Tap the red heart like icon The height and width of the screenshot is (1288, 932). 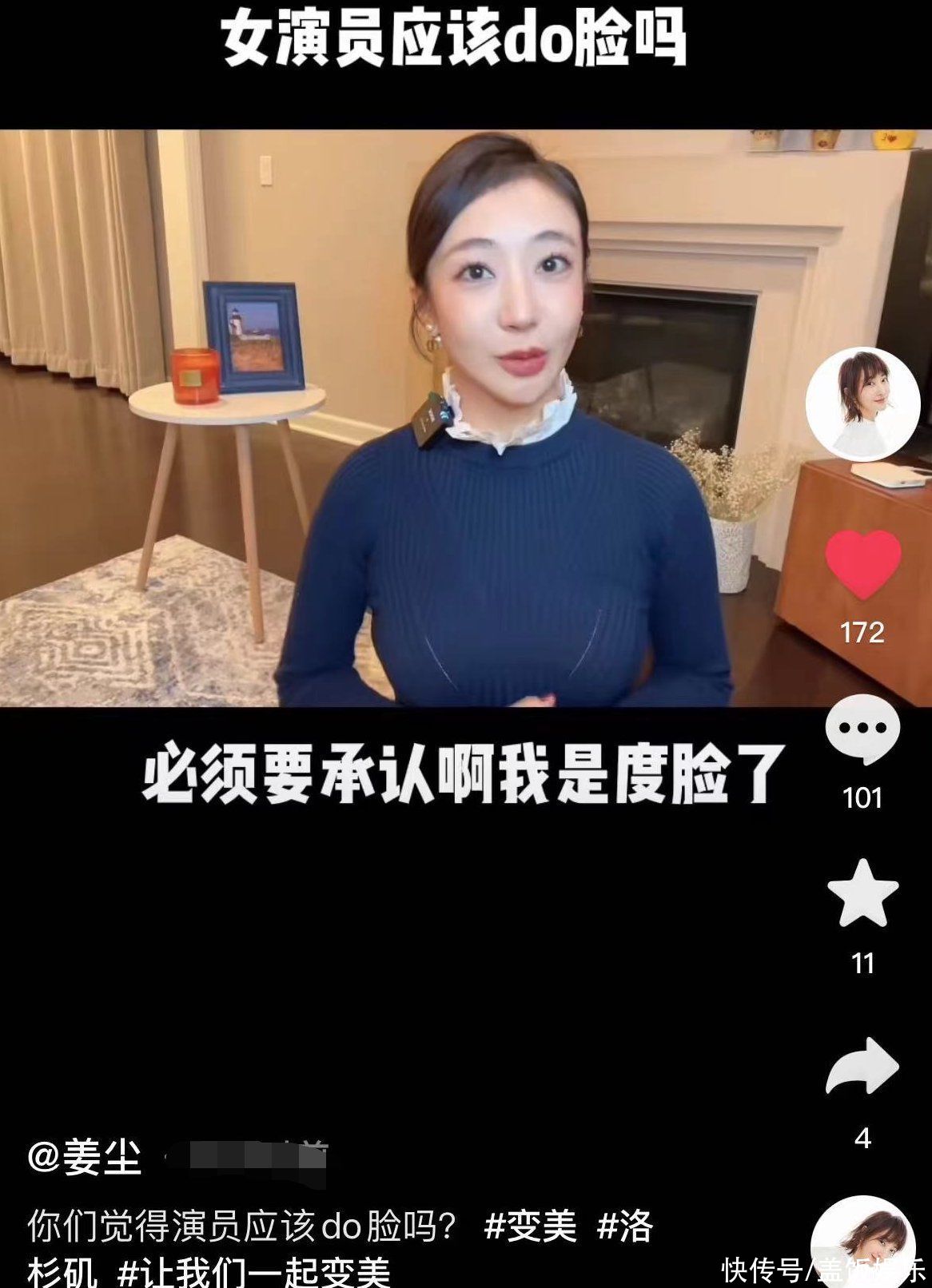tap(862, 565)
